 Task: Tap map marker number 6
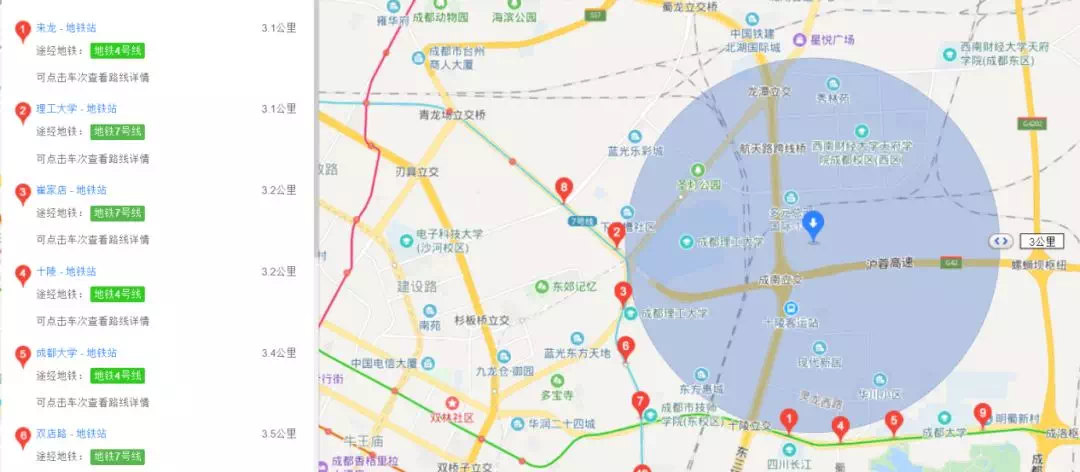[626, 348]
